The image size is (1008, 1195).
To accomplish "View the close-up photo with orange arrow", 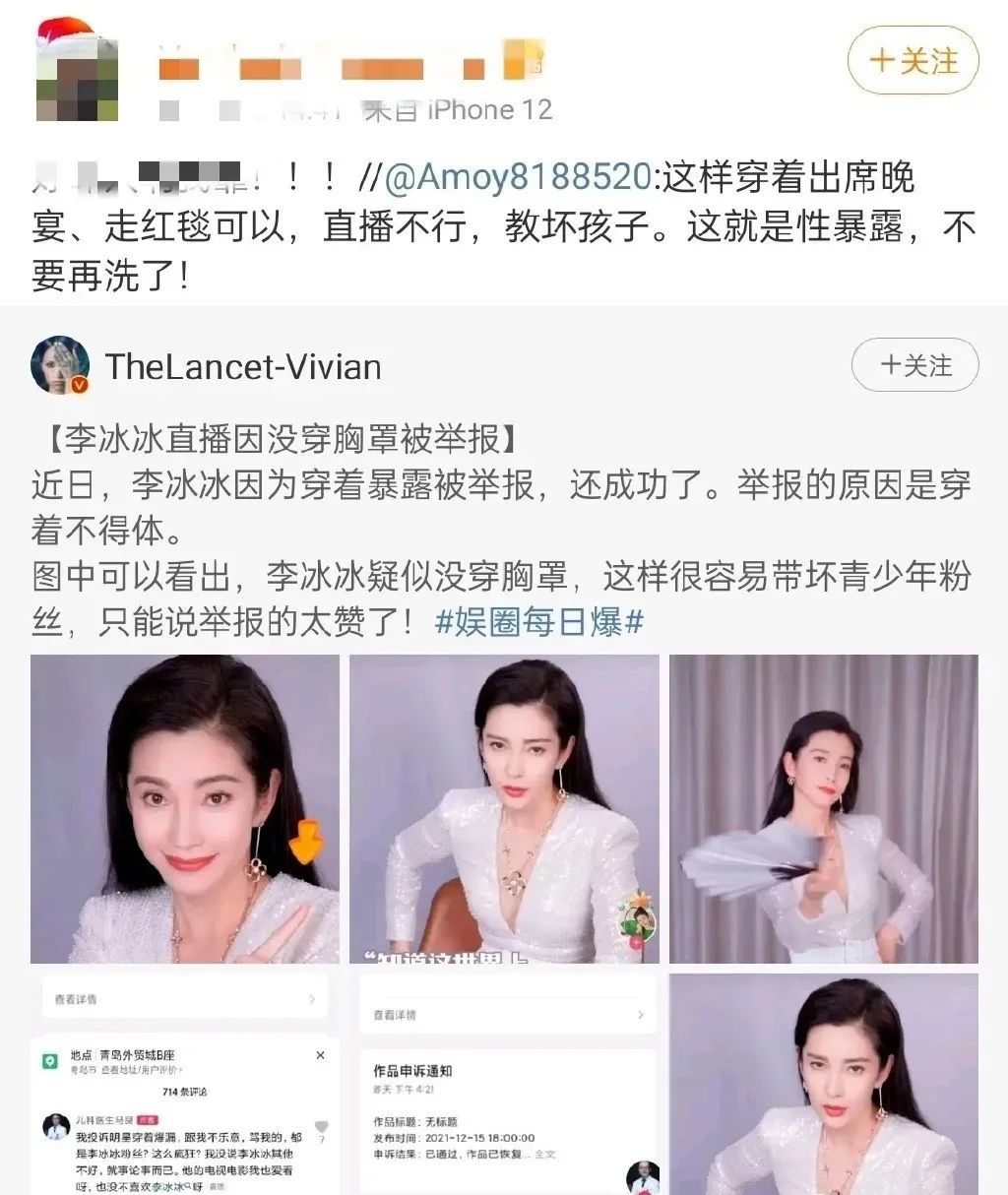I will click(184, 808).
